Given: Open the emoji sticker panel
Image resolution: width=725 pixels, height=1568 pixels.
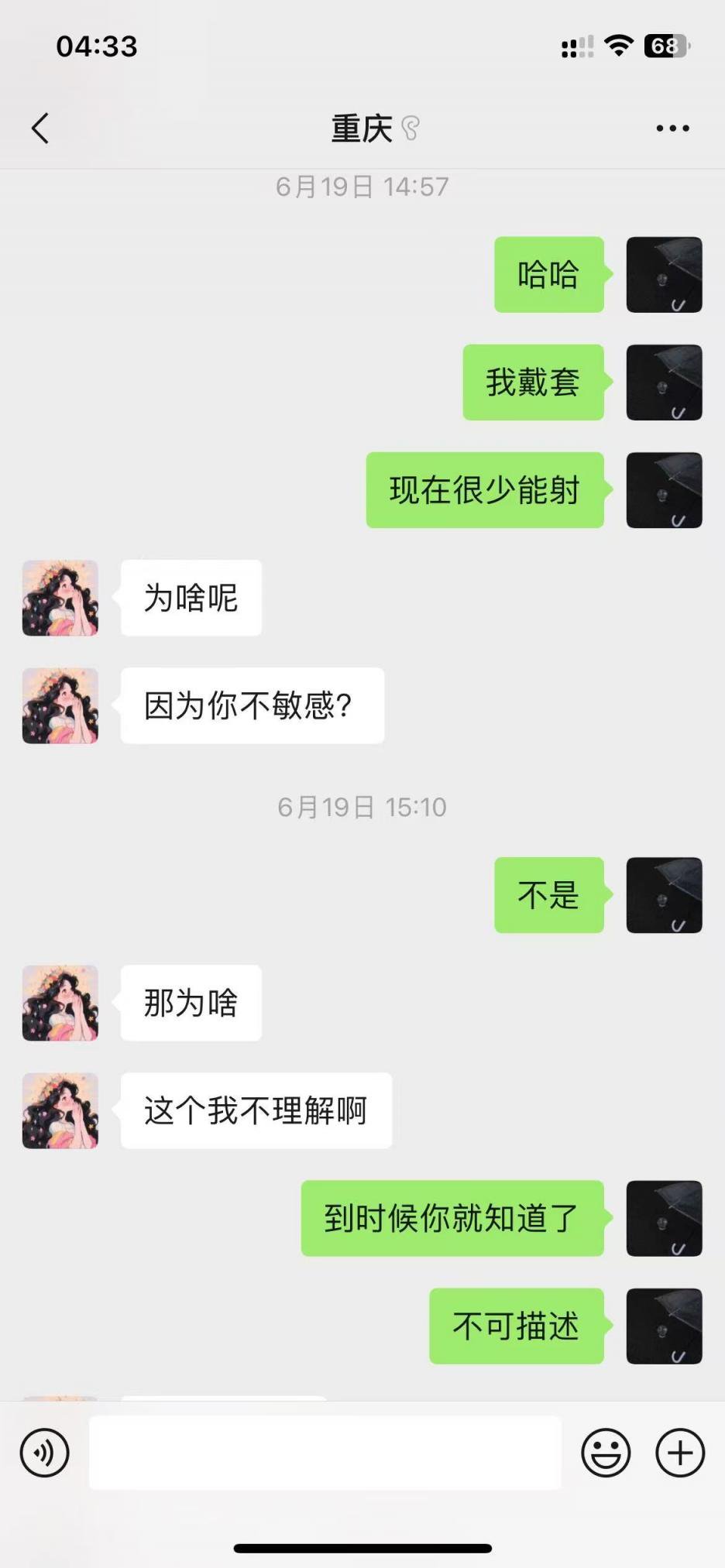Looking at the screenshot, I should 606,1453.
